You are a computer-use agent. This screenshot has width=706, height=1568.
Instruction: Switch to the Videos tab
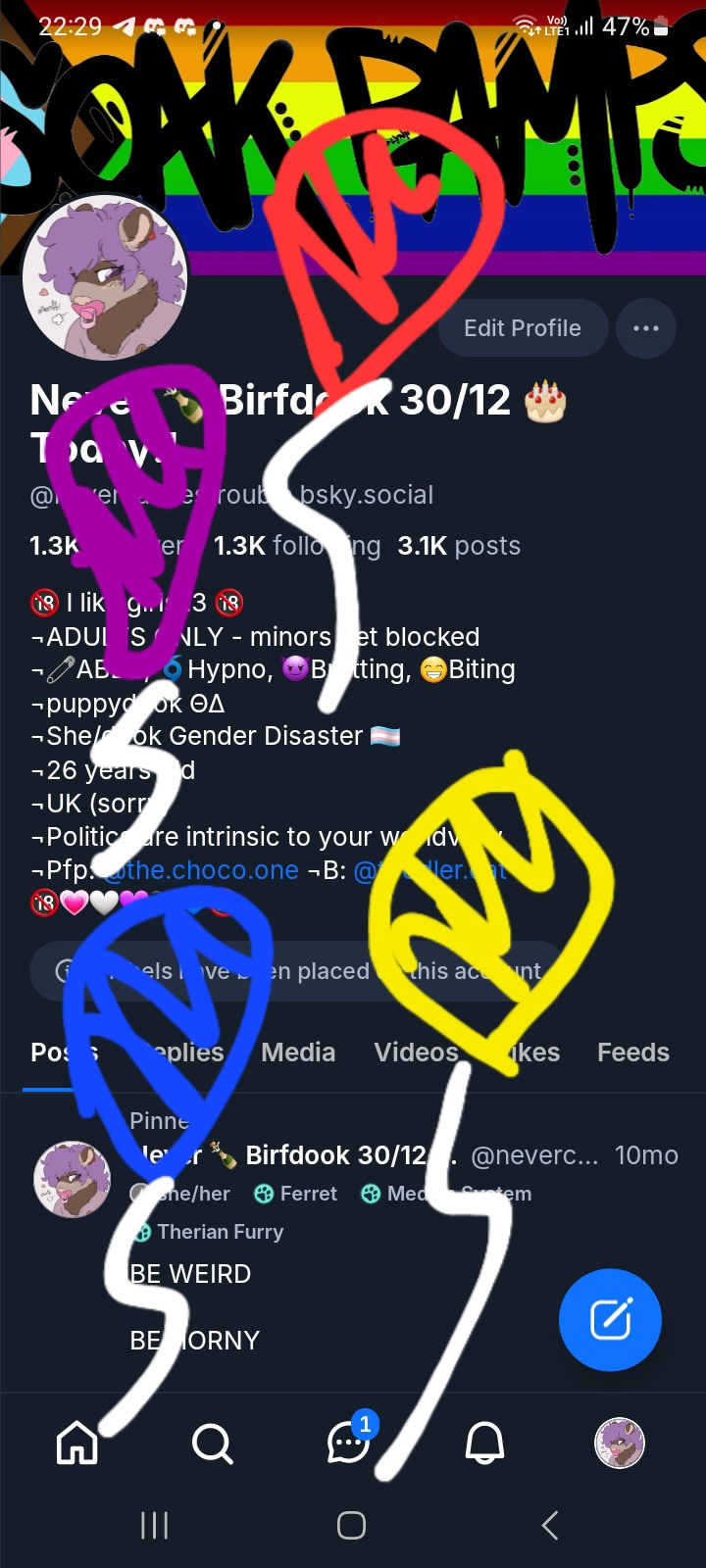click(416, 1053)
